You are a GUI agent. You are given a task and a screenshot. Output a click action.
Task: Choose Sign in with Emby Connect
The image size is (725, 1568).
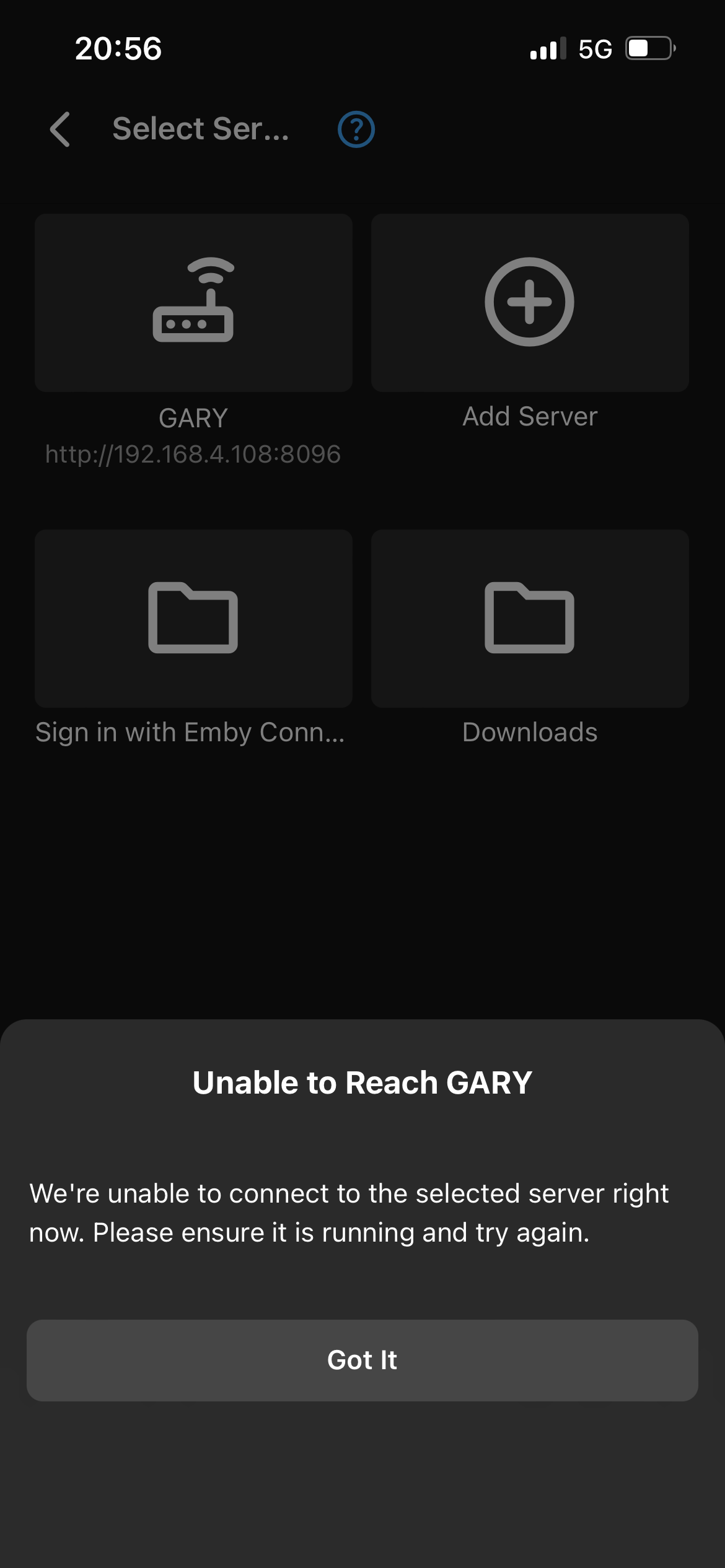click(193, 619)
